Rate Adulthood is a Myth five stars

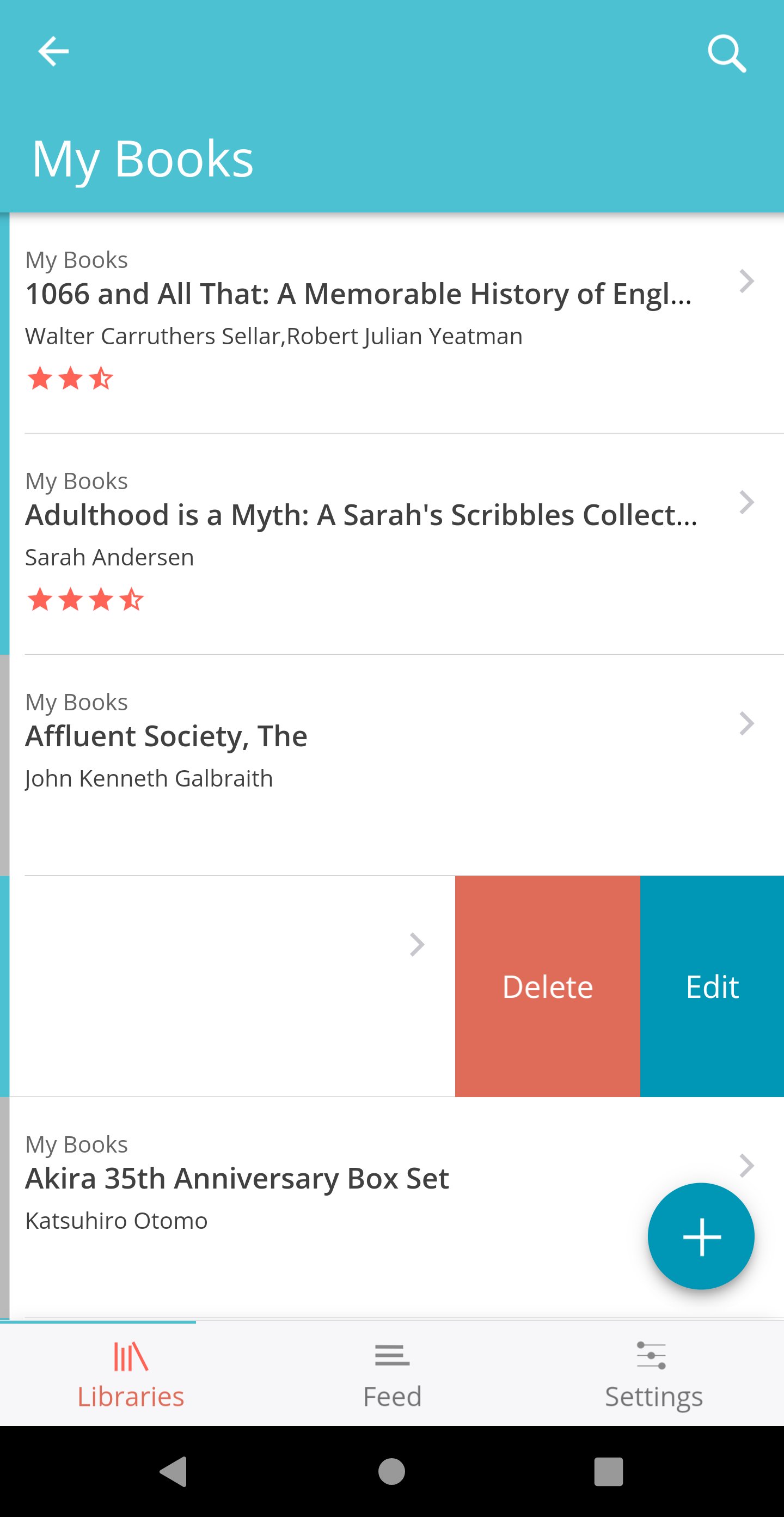click(161, 600)
